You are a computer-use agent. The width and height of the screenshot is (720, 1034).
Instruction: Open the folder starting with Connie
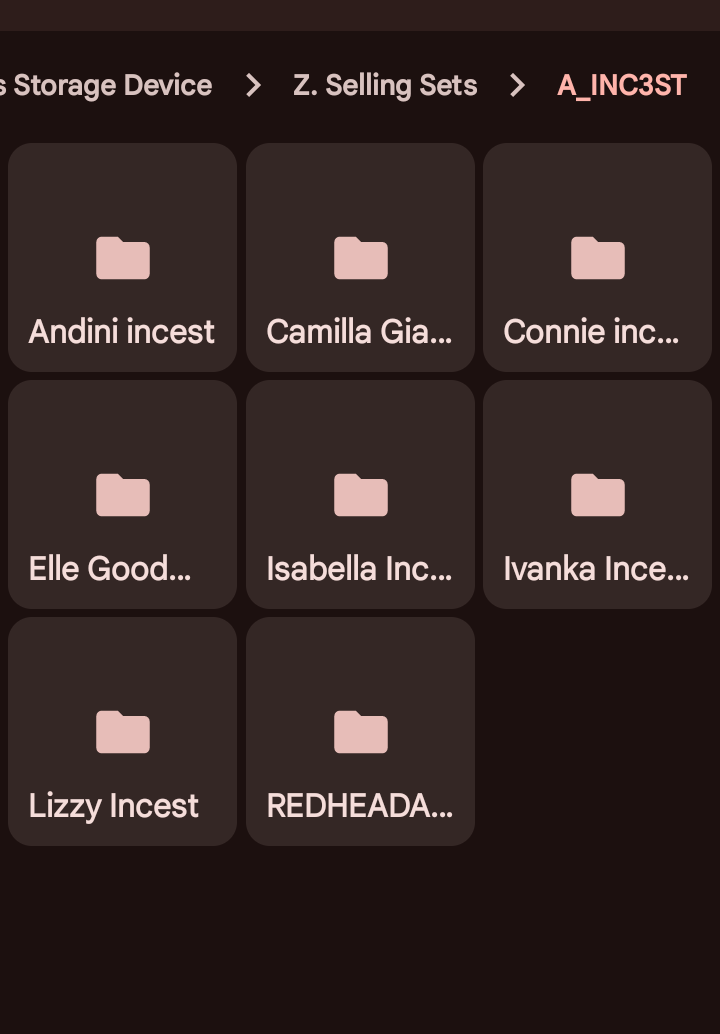click(597, 258)
